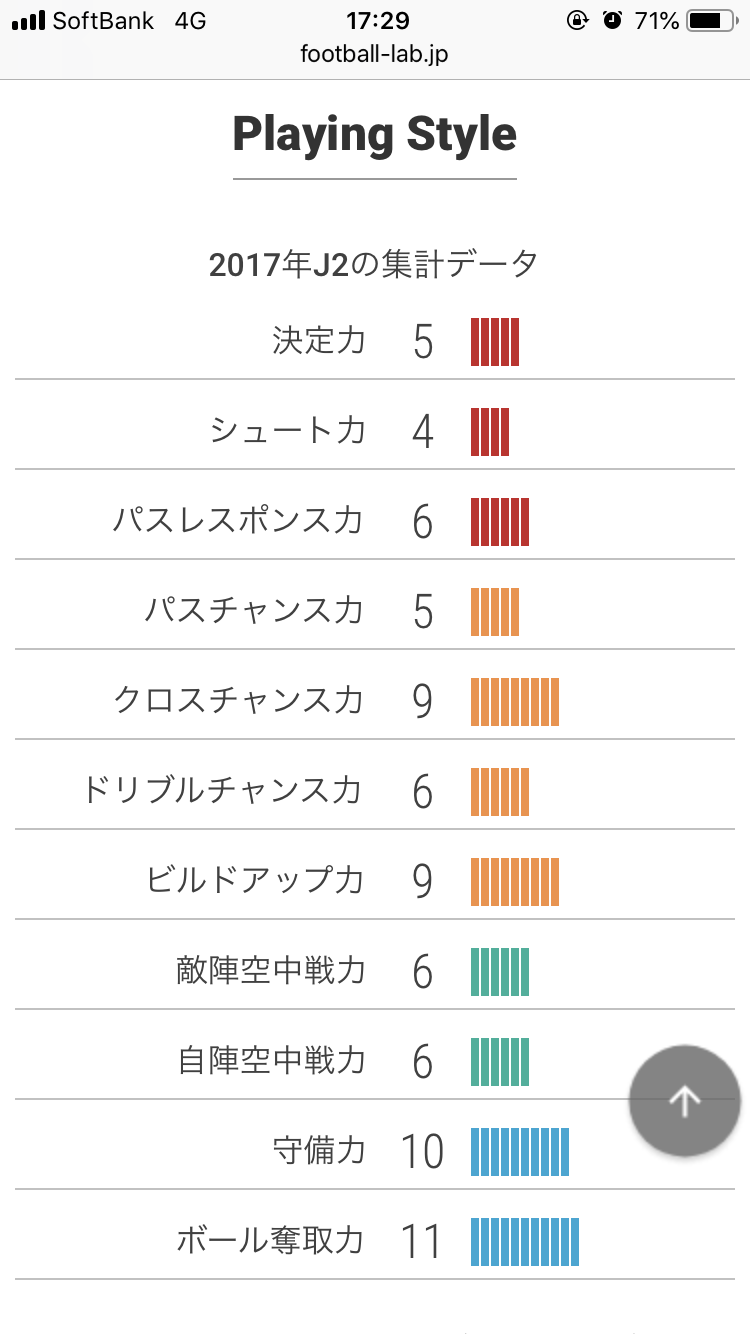Viewport: 750px width, 1334px height.
Task: Tap the scroll-to-top arrow button
Action: [x=685, y=1101]
